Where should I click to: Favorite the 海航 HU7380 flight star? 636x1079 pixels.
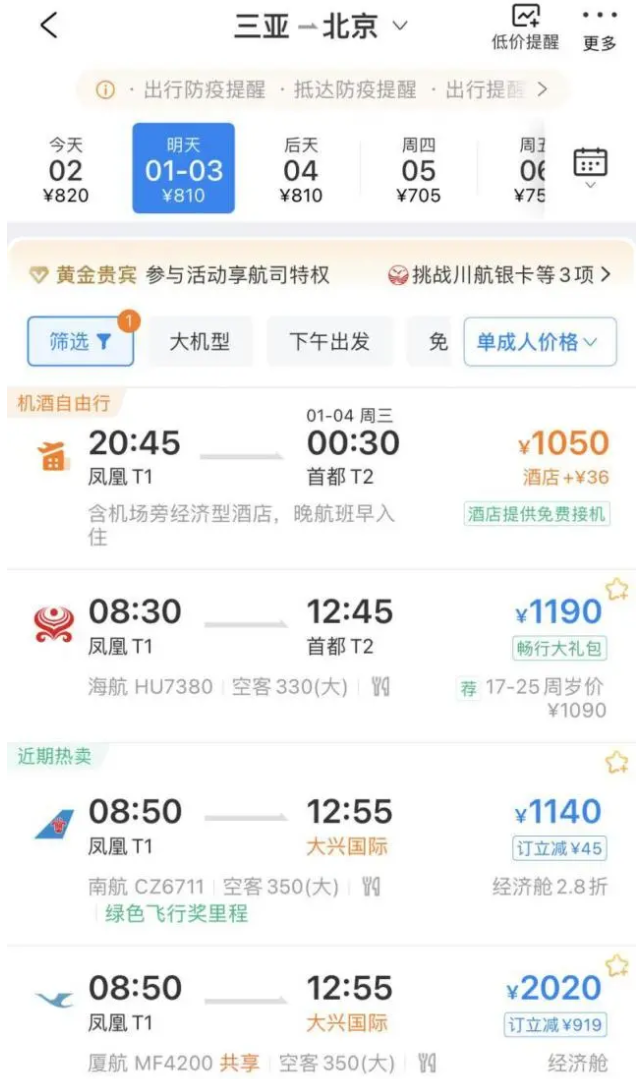(617, 590)
